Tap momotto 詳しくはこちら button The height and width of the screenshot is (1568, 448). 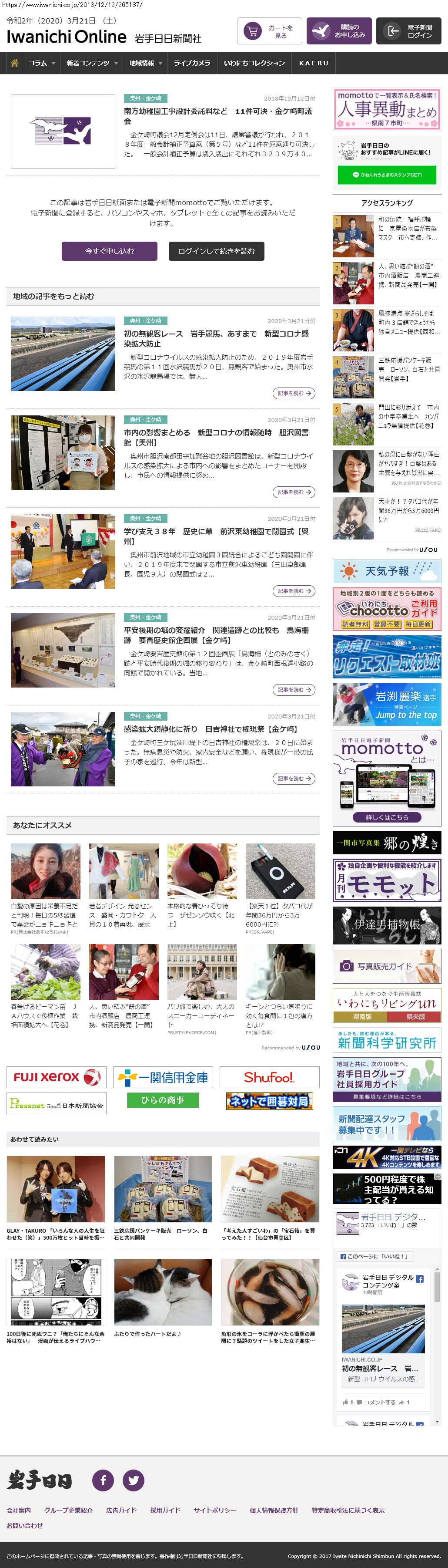point(387,817)
